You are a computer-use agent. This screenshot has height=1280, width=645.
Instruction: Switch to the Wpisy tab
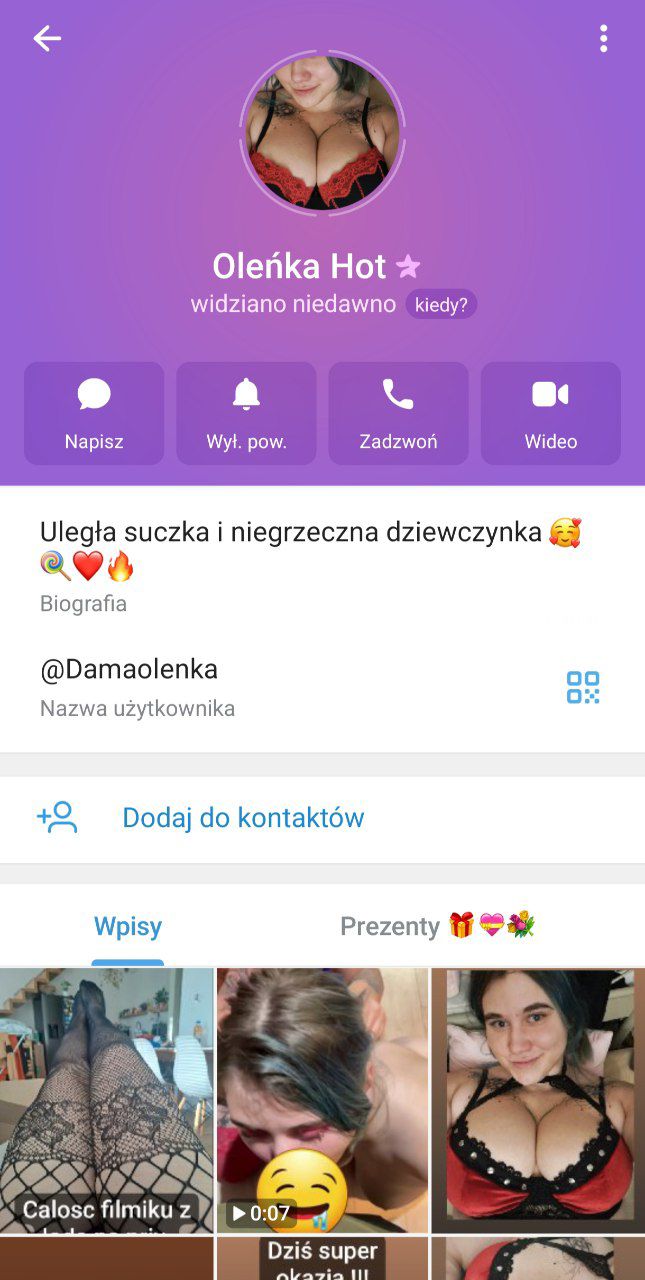tap(128, 926)
